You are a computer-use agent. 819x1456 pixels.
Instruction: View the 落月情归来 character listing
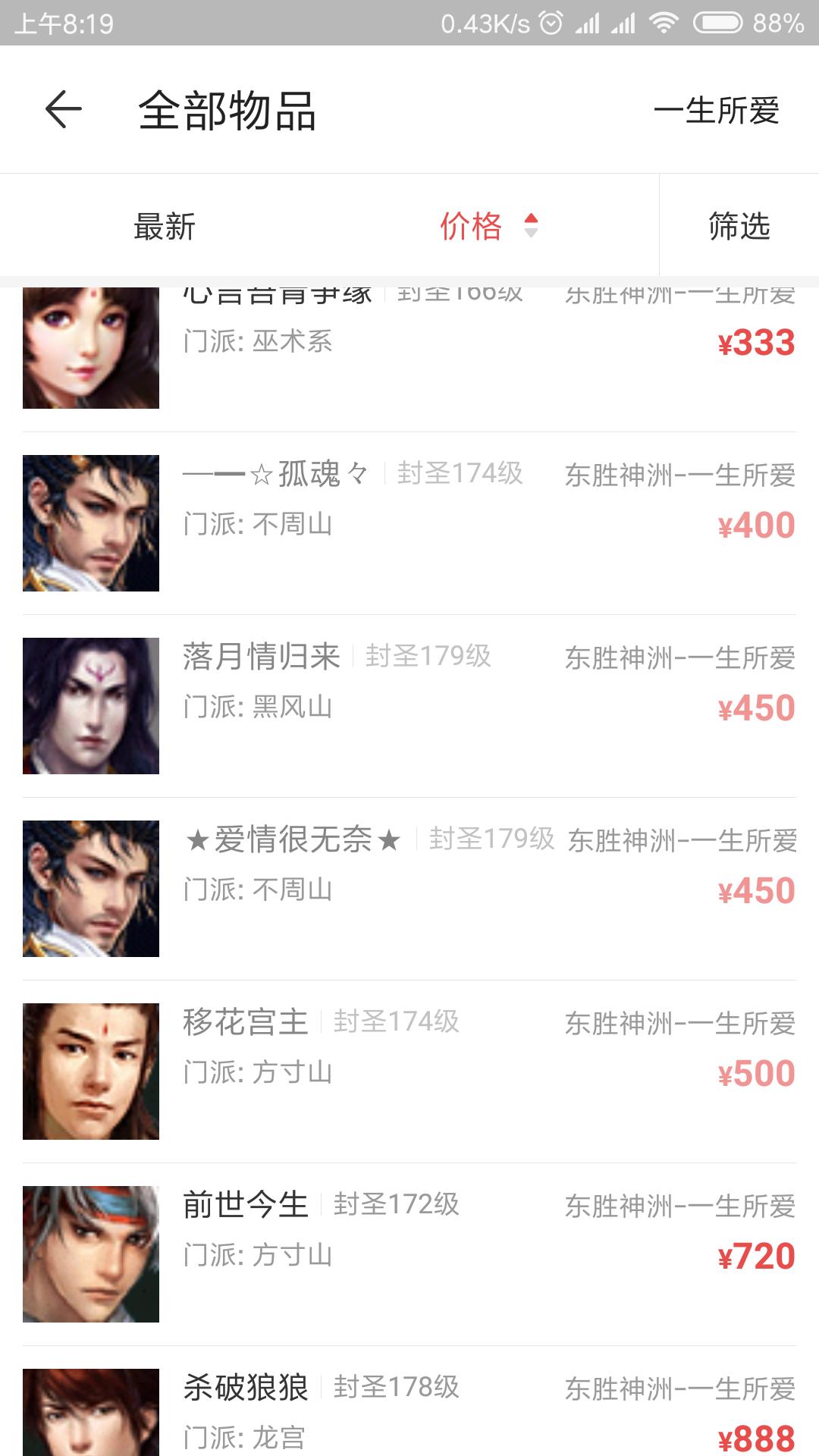[x=409, y=706]
